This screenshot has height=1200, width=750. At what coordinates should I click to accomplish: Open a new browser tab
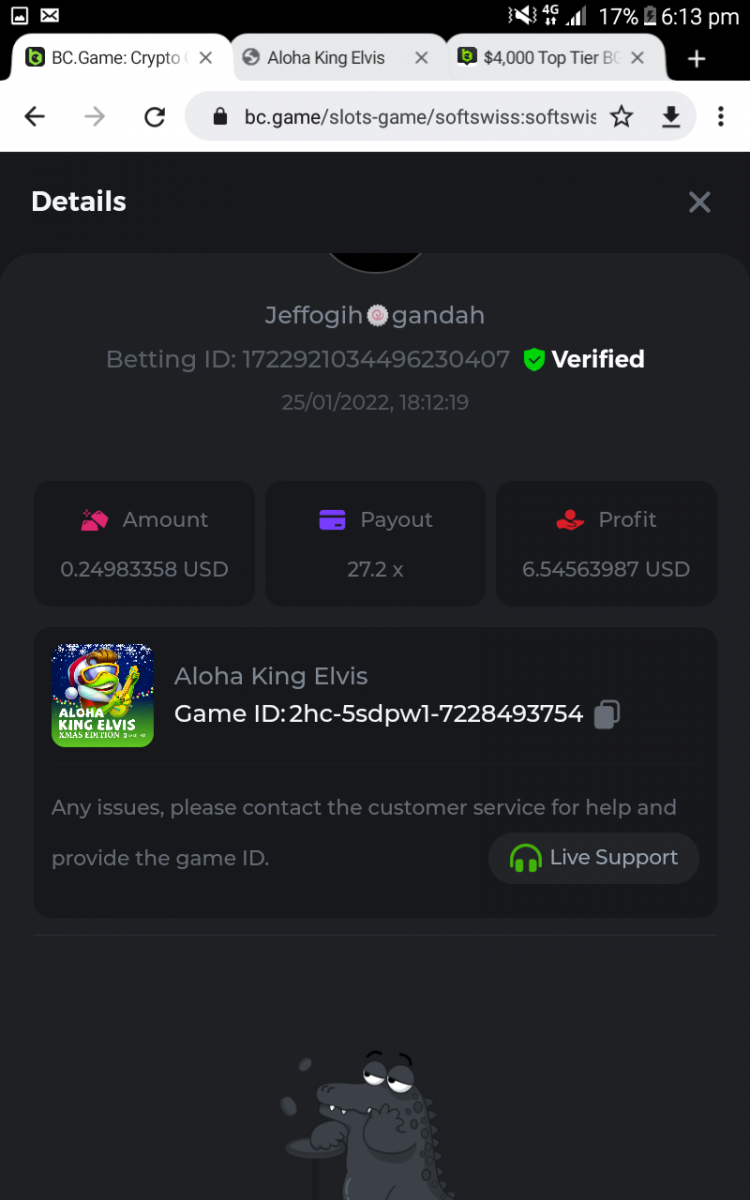point(697,59)
